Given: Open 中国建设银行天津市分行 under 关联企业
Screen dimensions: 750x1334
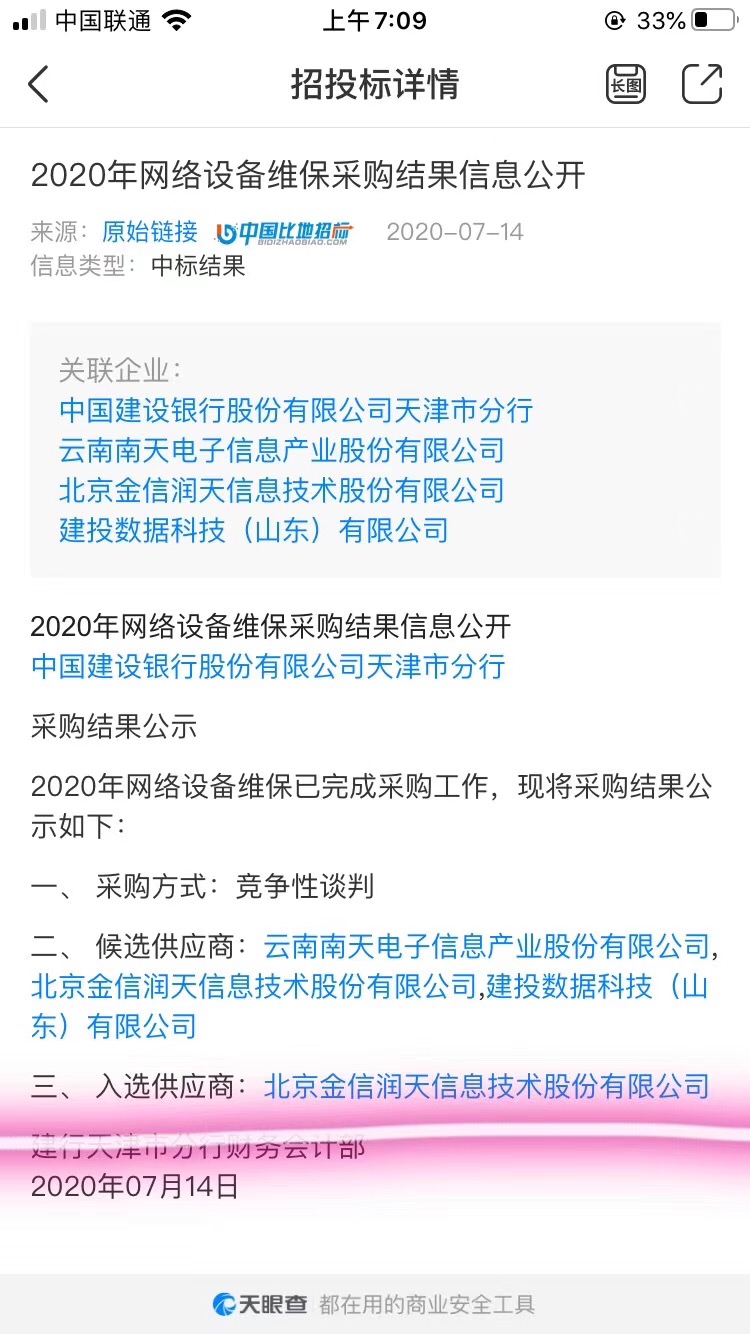Looking at the screenshot, I should pos(296,410).
